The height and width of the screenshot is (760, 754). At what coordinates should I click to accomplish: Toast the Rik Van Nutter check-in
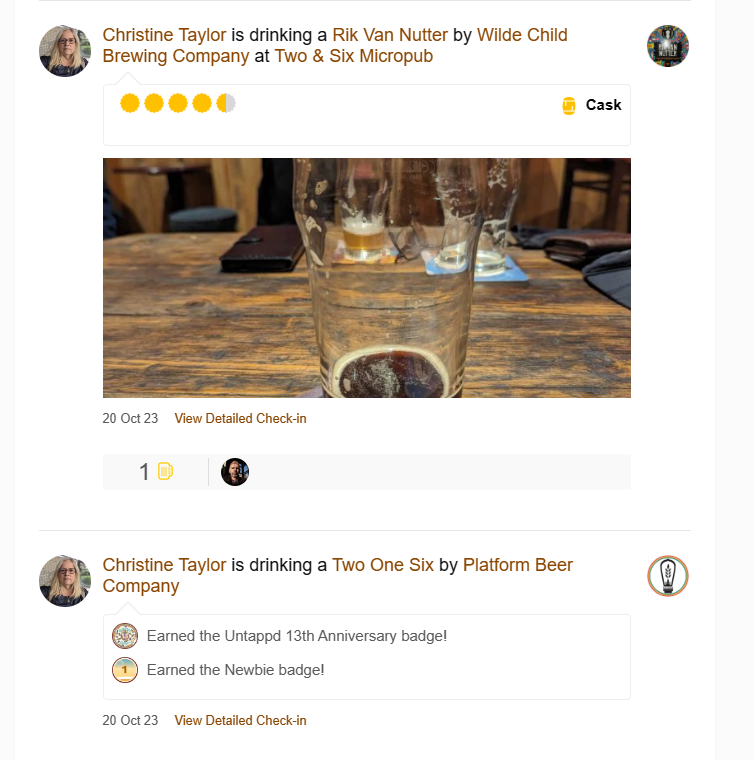(x=165, y=472)
